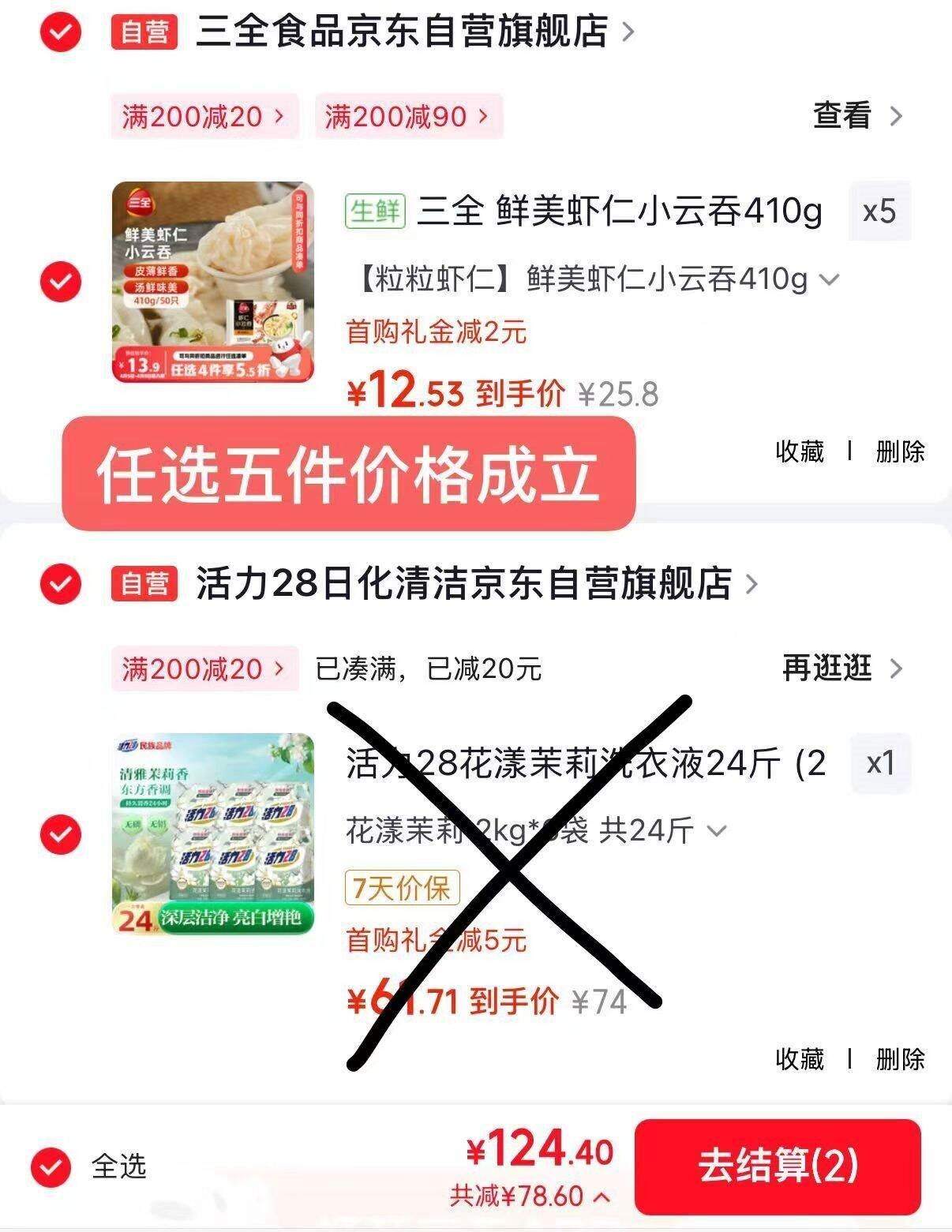
Task: Delete the 活力28洗衣液 item from the cart
Action: pyautogui.click(x=900, y=1058)
